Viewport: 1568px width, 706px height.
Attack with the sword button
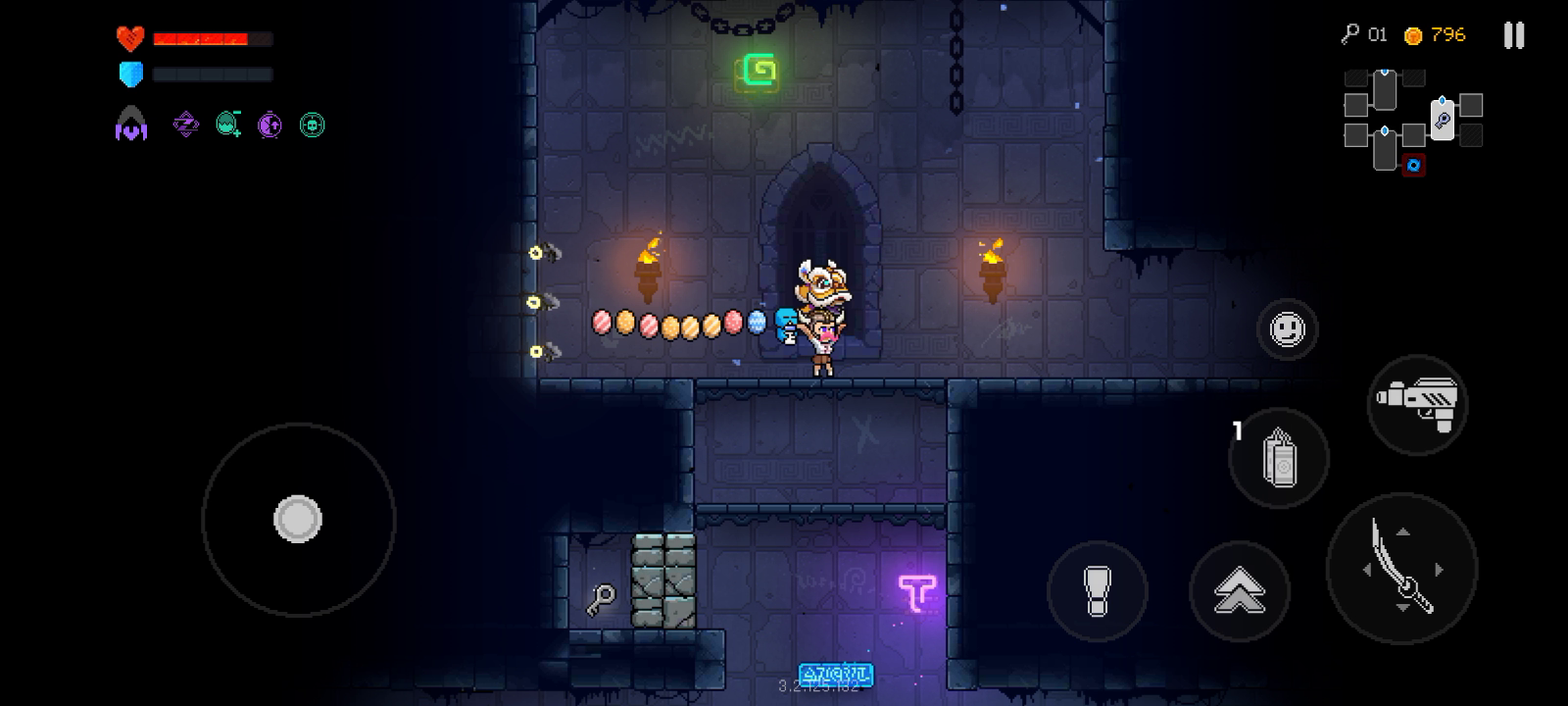click(x=1401, y=569)
